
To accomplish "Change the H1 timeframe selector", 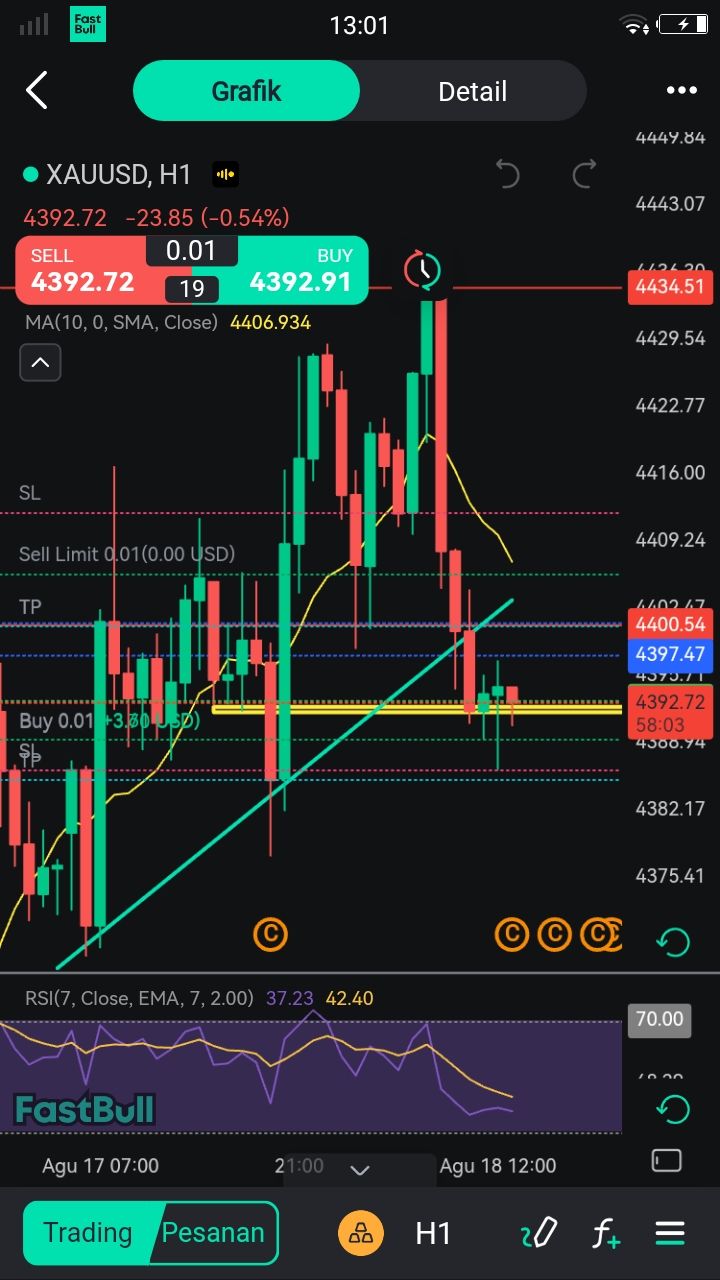I will (x=433, y=1234).
